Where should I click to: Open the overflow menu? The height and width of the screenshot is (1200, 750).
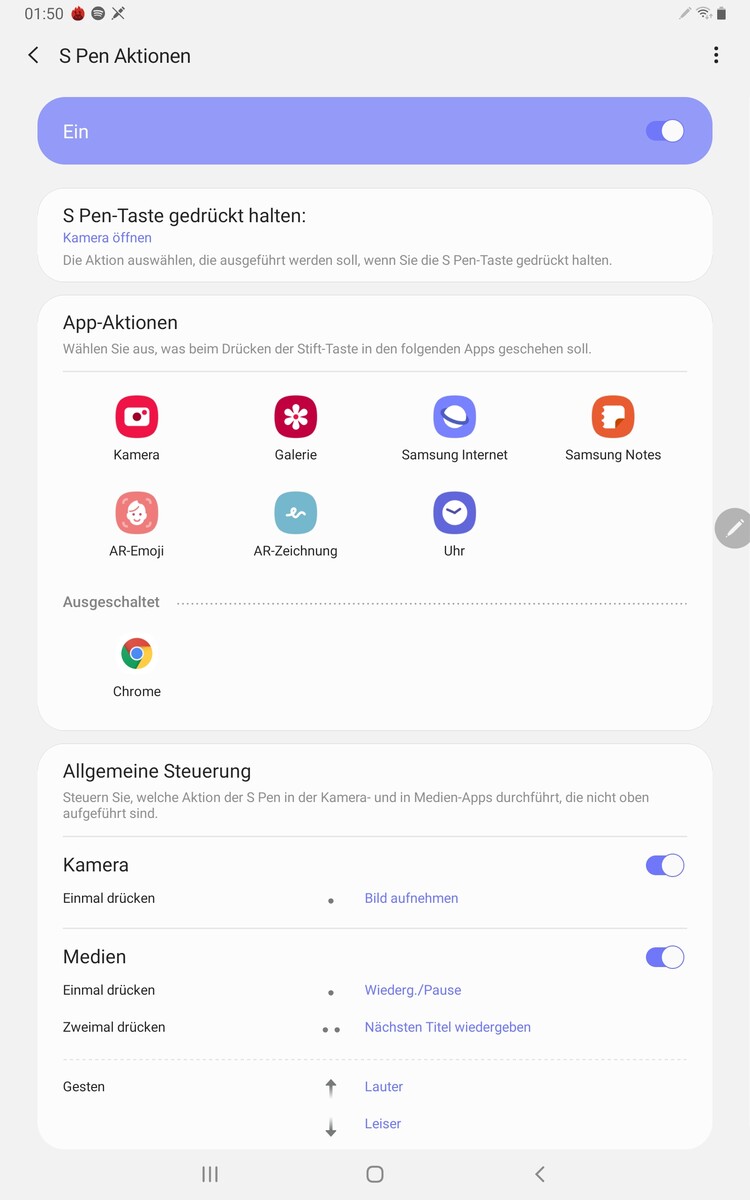pos(716,56)
